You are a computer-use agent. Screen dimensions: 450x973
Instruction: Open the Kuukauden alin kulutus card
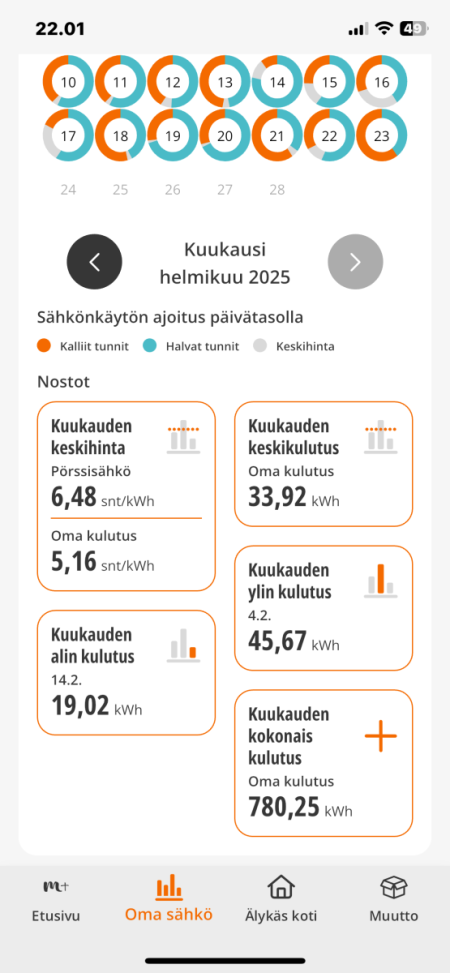[x=127, y=673]
